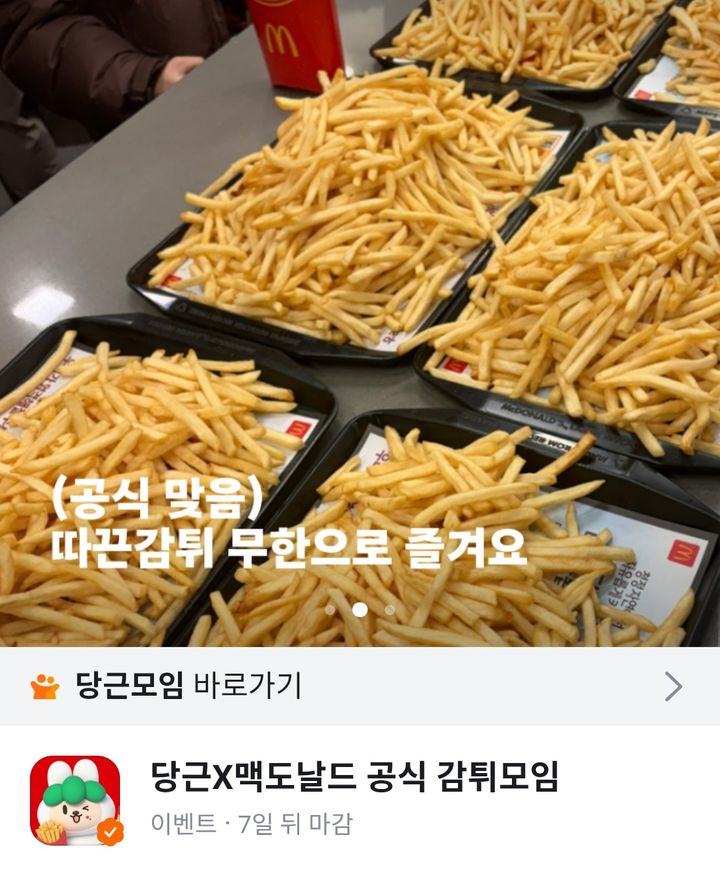This screenshot has width=720, height=873.
Task: Tap the green hat on the mascot icon
Action: [x=74, y=790]
